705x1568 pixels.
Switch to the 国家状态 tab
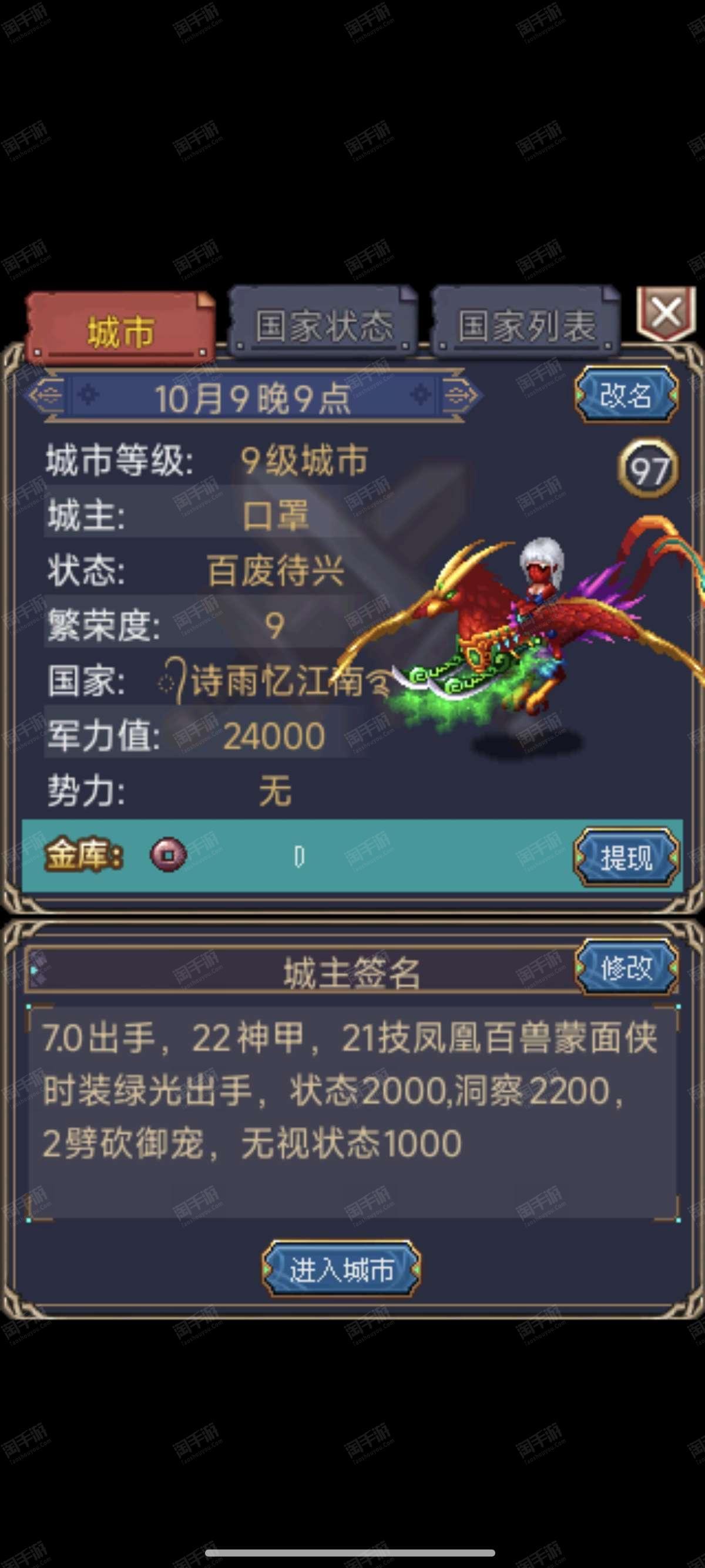(323, 324)
